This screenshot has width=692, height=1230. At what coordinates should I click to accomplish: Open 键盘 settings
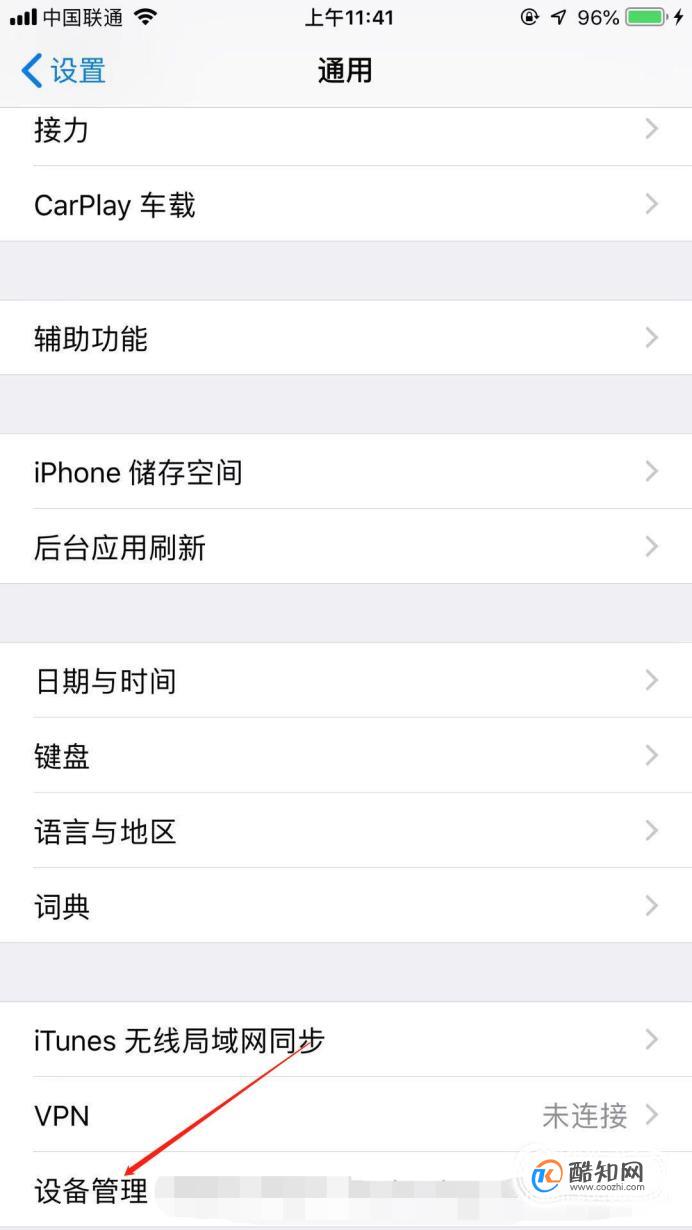point(346,755)
